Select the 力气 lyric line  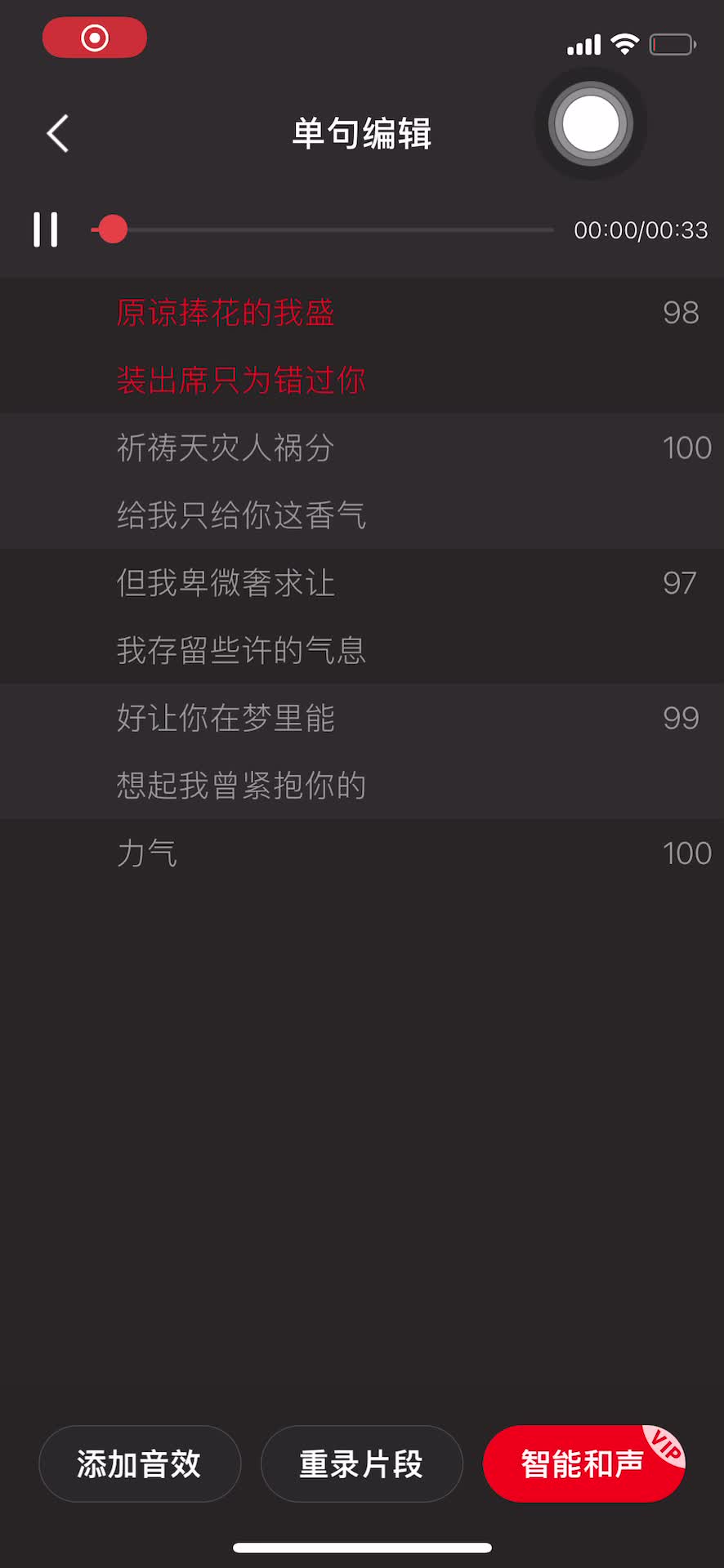[147, 853]
